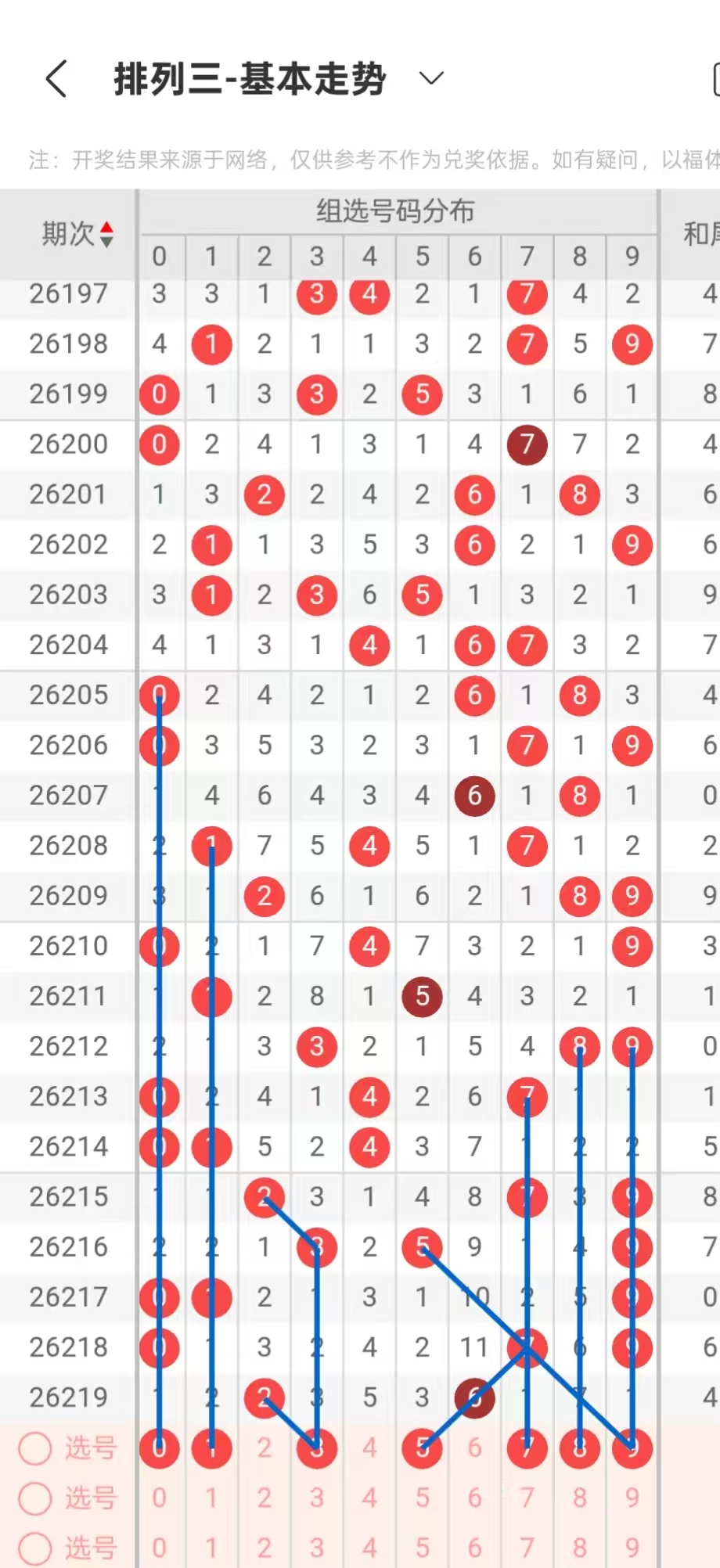720x1568 pixels.
Task: Select the 选号 radio beside the red-circled picks
Action: click(x=35, y=1448)
